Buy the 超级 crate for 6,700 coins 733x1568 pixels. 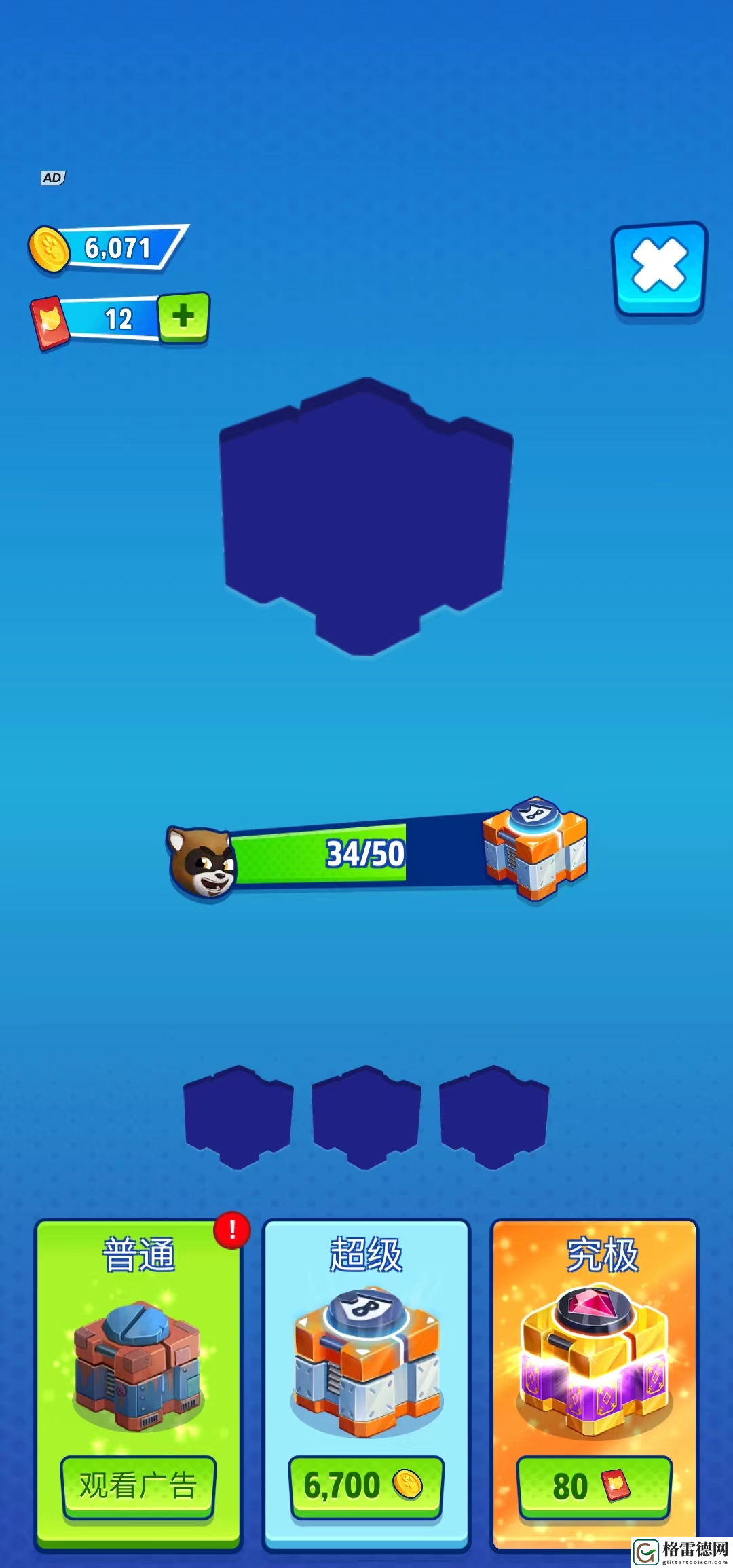(x=366, y=1485)
